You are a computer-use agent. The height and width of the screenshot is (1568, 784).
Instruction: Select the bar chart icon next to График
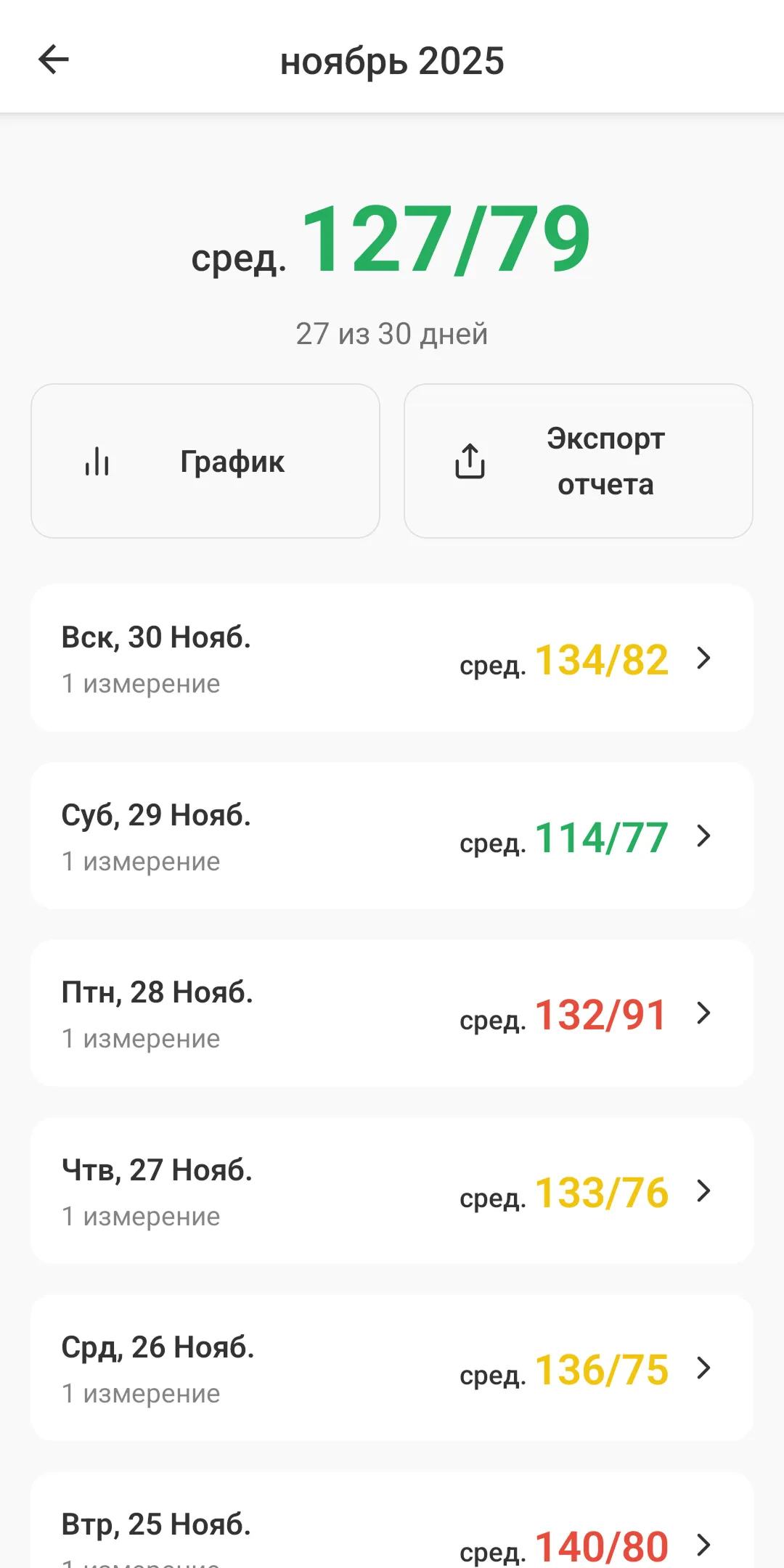point(97,461)
